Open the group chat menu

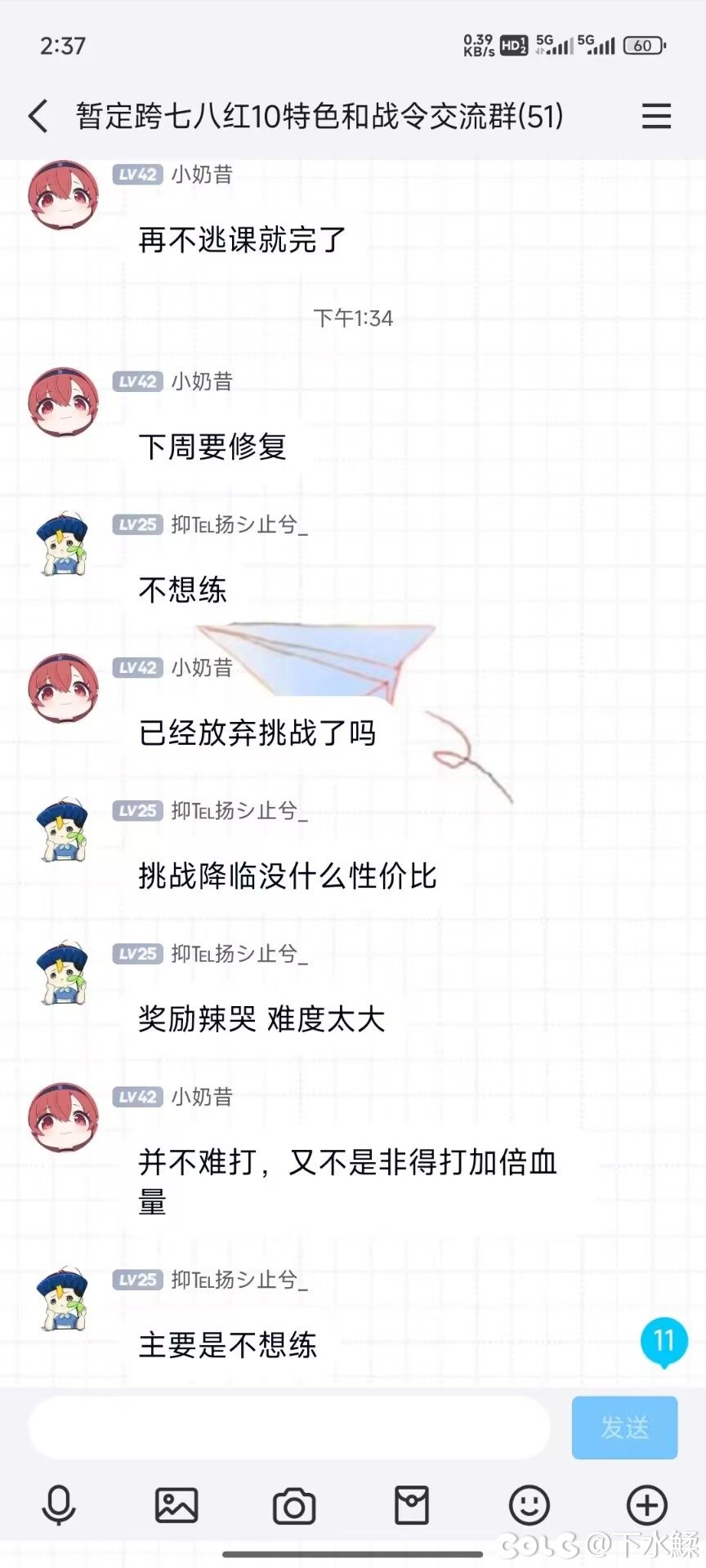click(655, 116)
